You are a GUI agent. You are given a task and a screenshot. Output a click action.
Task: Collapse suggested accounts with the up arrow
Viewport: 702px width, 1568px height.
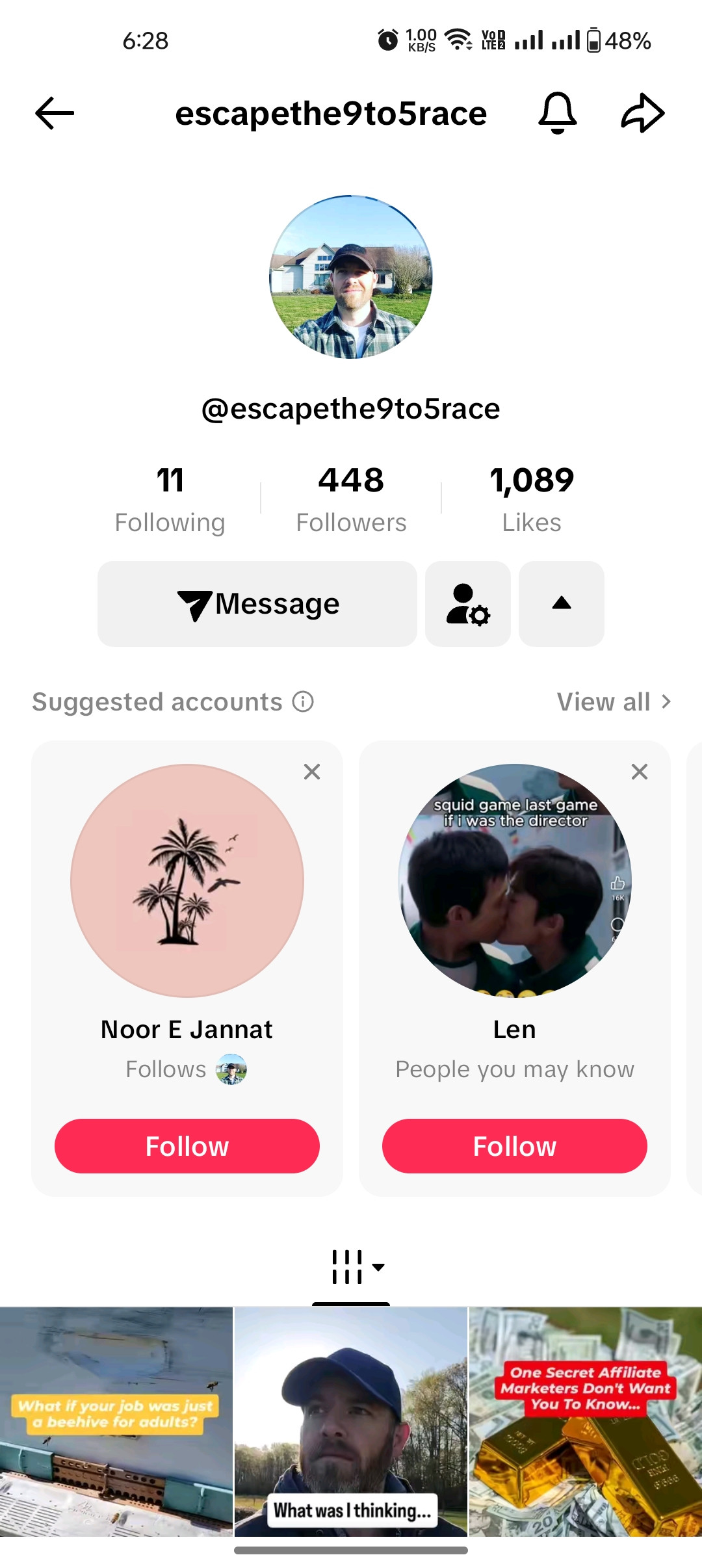[x=562, y=604]
